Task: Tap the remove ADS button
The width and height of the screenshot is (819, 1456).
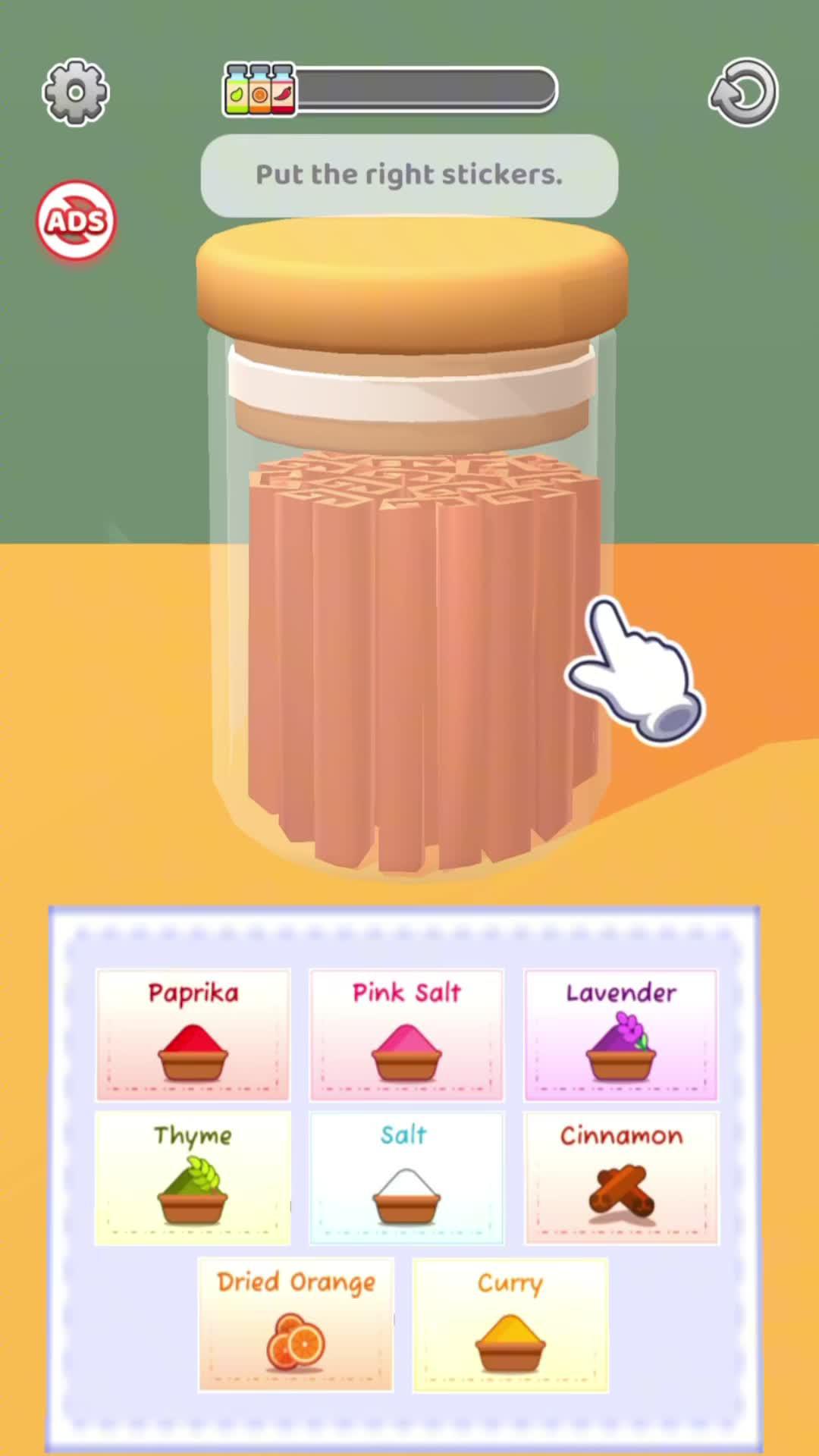Action: pos(77,221)
